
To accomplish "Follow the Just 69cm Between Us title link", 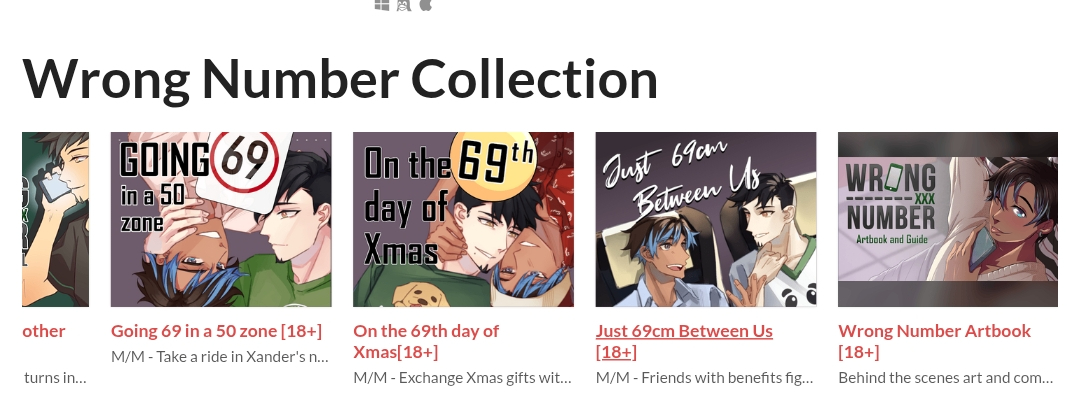I will tap(684, 331).
